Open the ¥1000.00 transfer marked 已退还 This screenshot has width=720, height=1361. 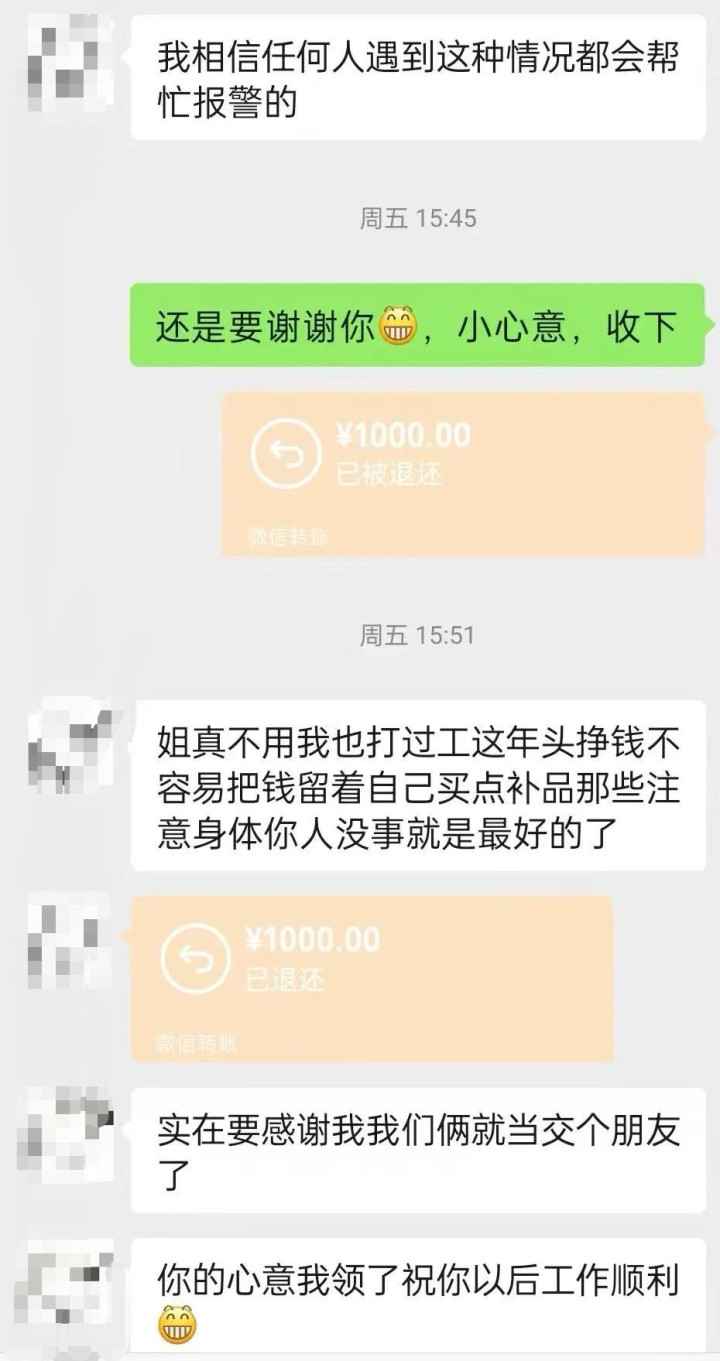pos(372,977)
